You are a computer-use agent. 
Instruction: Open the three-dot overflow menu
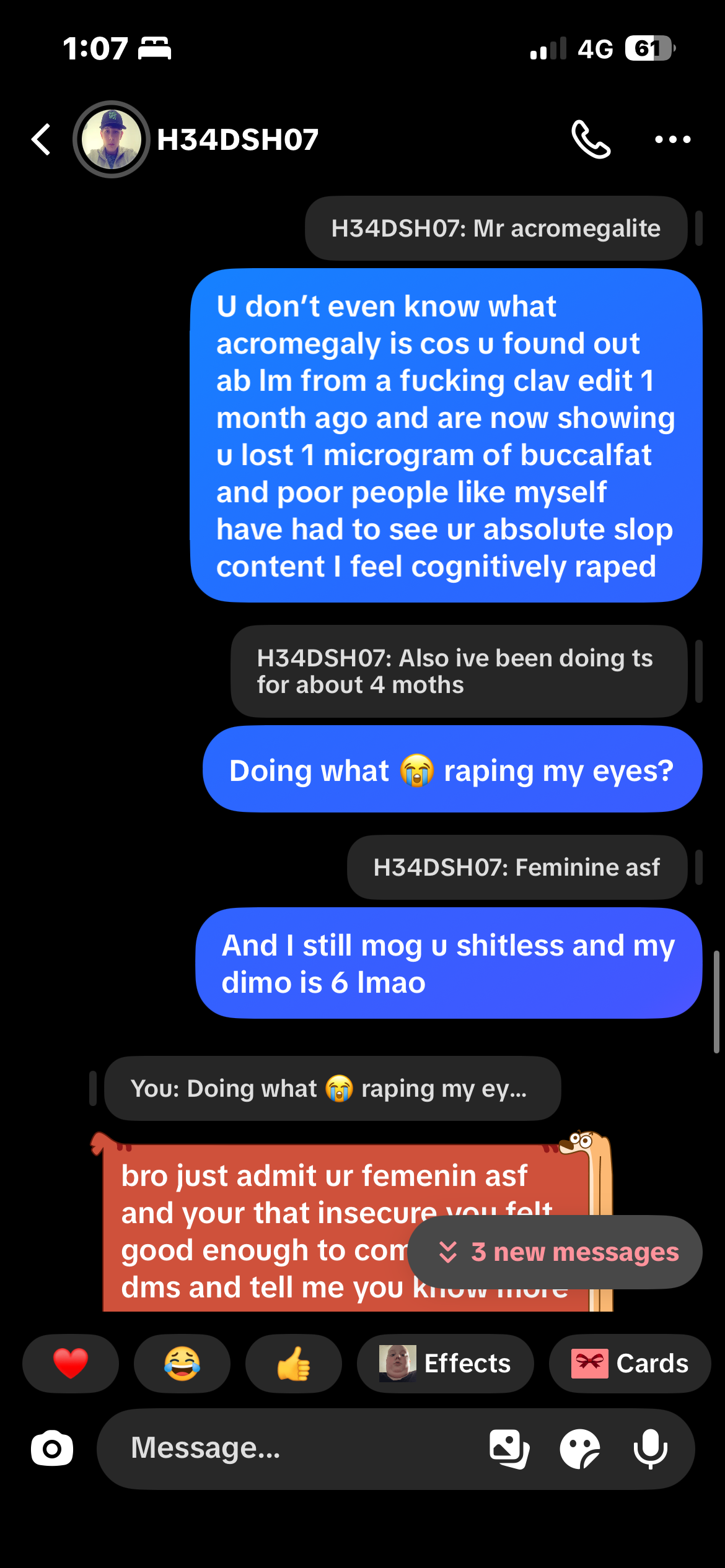pos(673,139)
